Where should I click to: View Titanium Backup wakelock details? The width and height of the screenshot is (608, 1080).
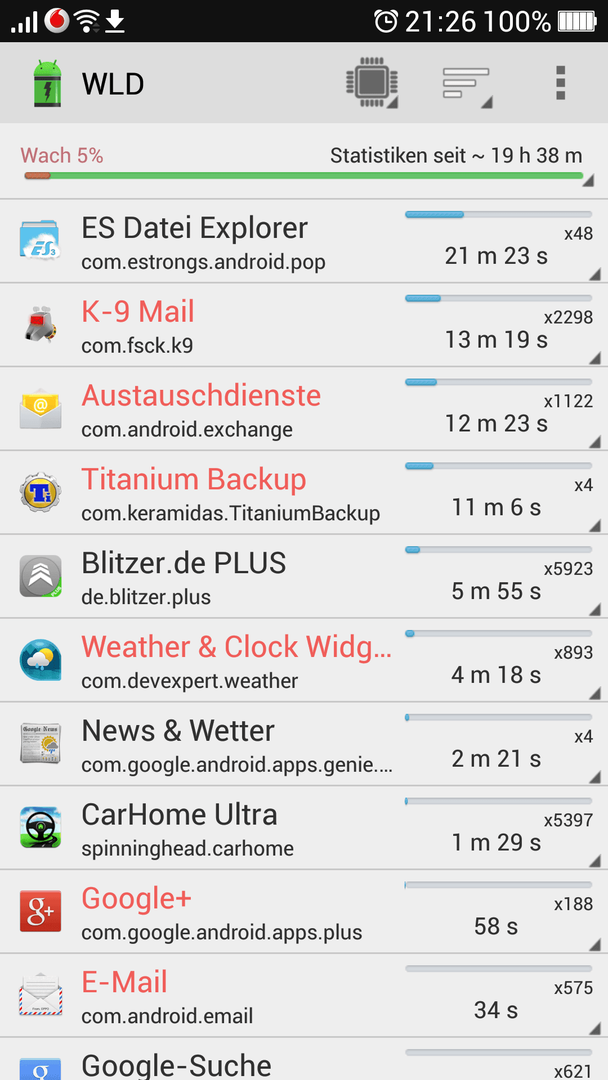click(304, 493)
